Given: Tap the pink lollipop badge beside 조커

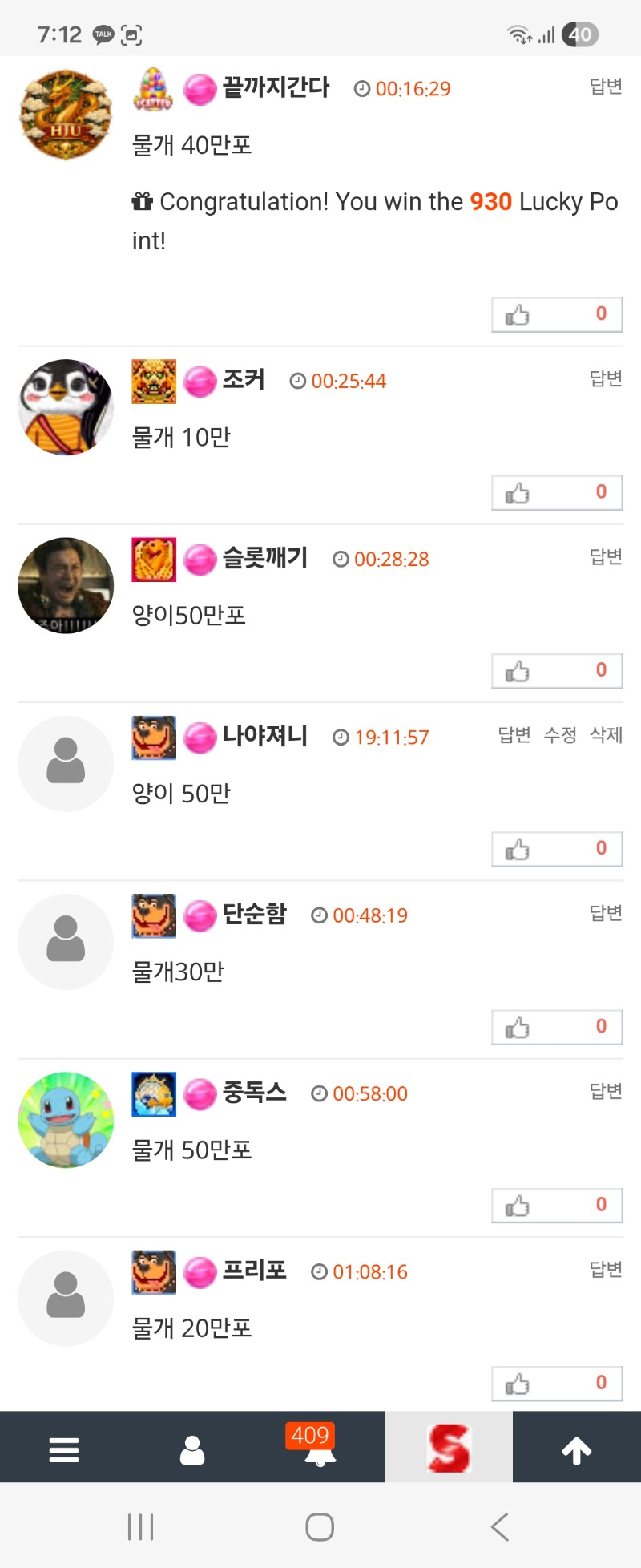Looking at the screenshot, I should pos(200,378).
